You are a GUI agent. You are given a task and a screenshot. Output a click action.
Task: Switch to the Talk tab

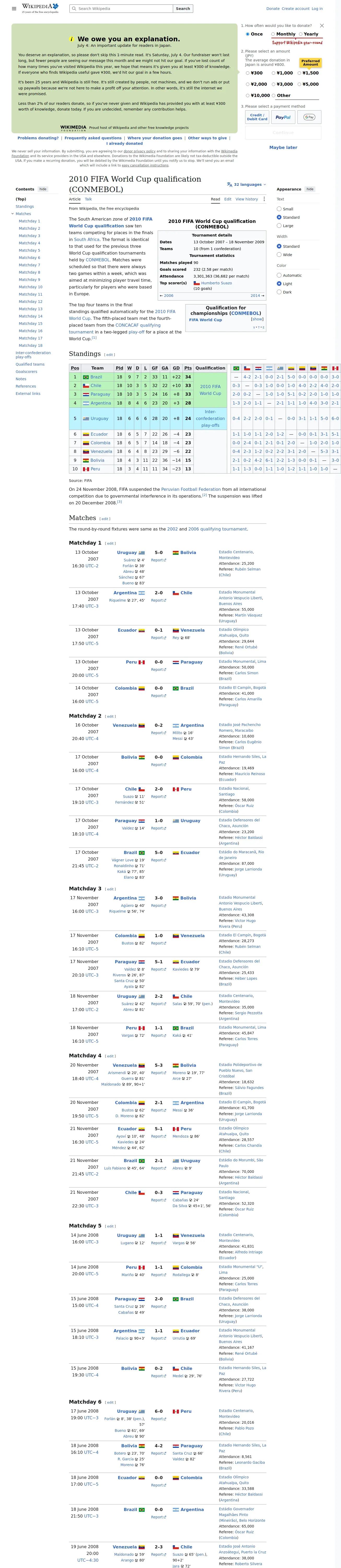pos(88,199)
